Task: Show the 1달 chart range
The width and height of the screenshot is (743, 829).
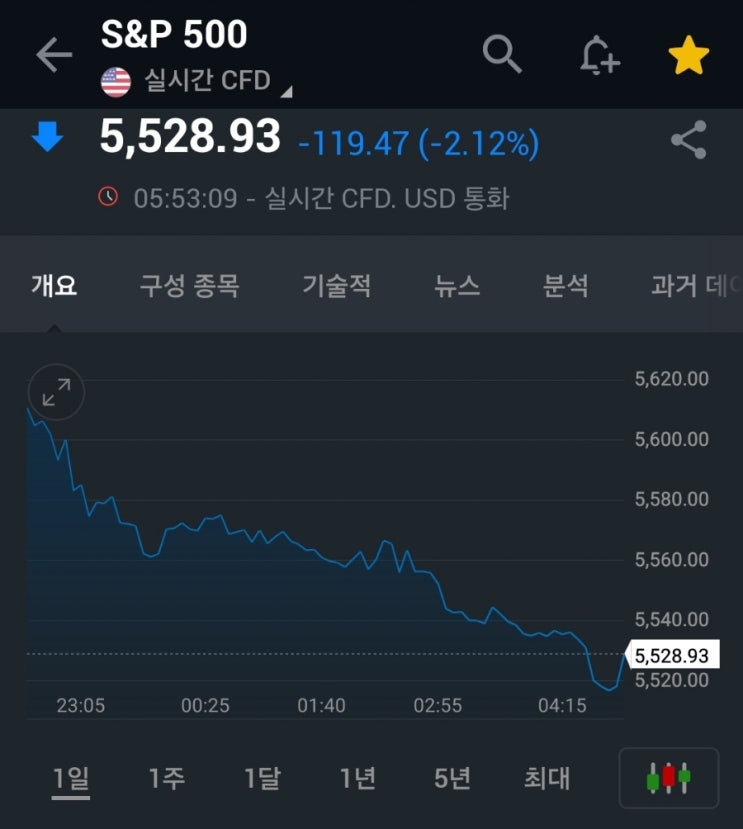Action: [x=262, y=778]
